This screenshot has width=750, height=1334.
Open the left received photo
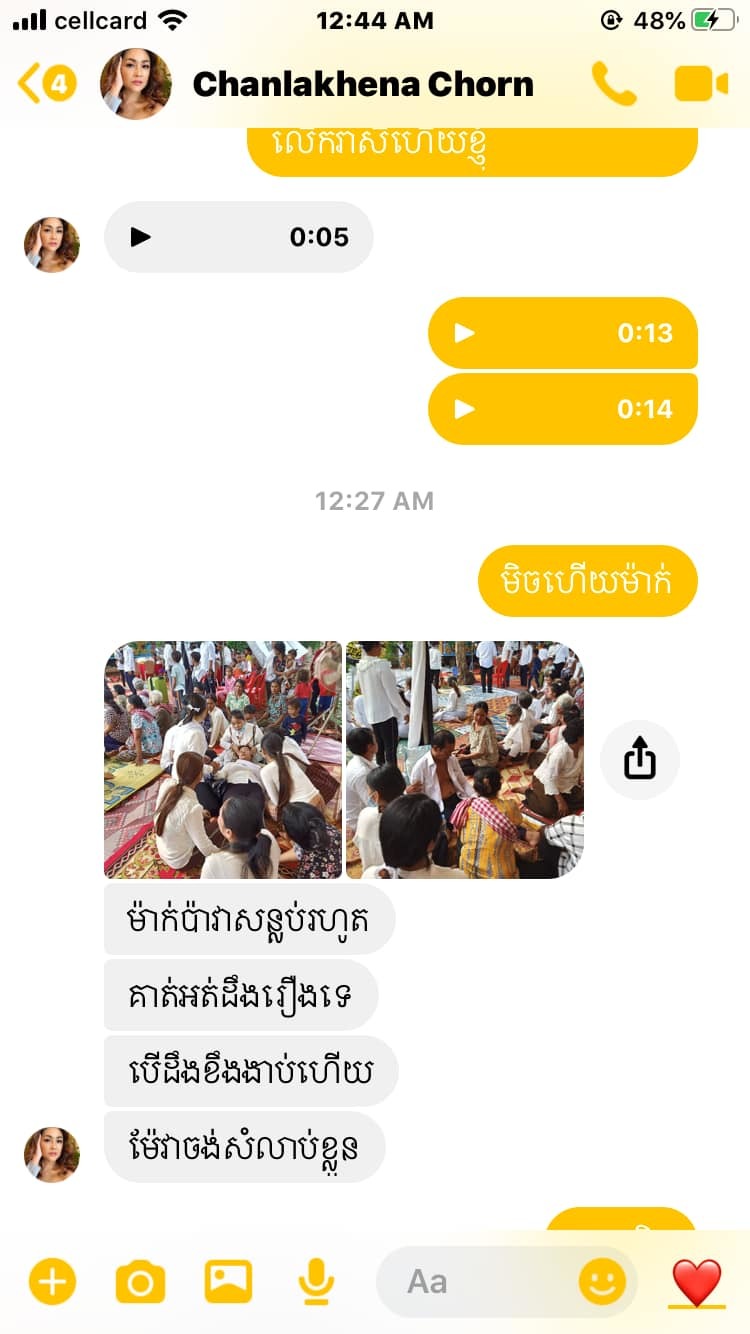(223, 760)
